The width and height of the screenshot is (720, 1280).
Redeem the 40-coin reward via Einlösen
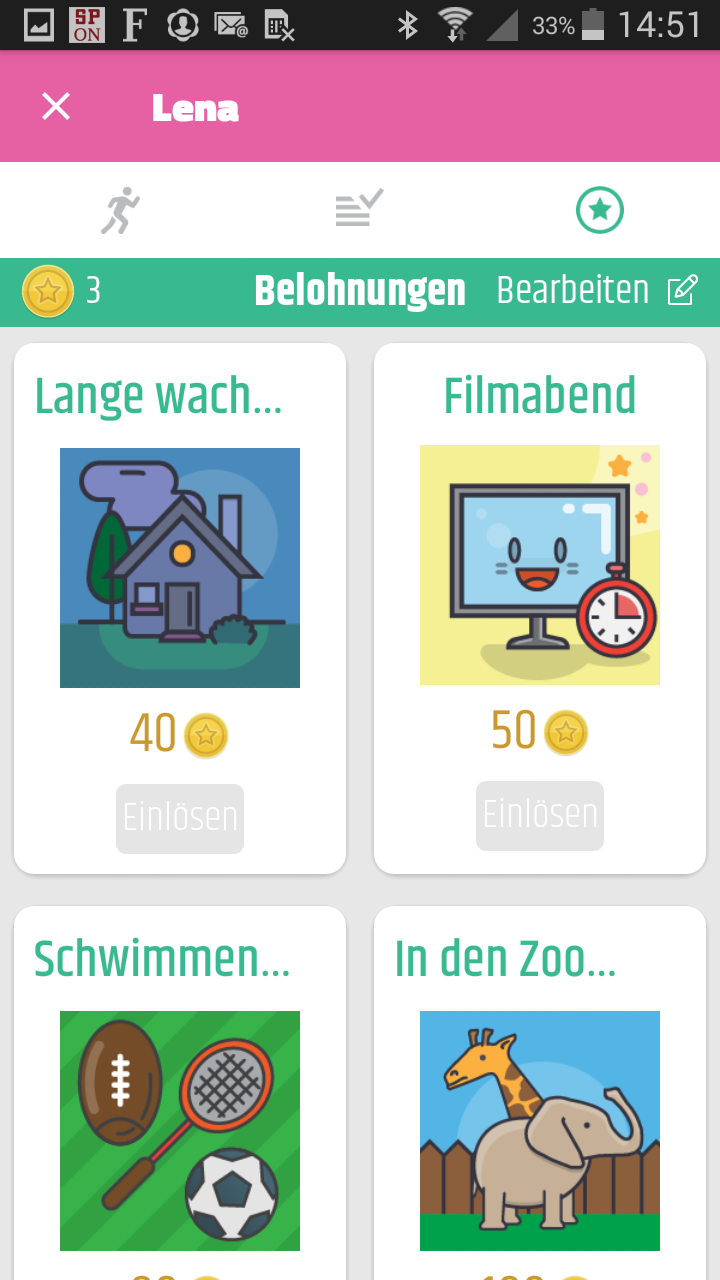click(180, 818)
